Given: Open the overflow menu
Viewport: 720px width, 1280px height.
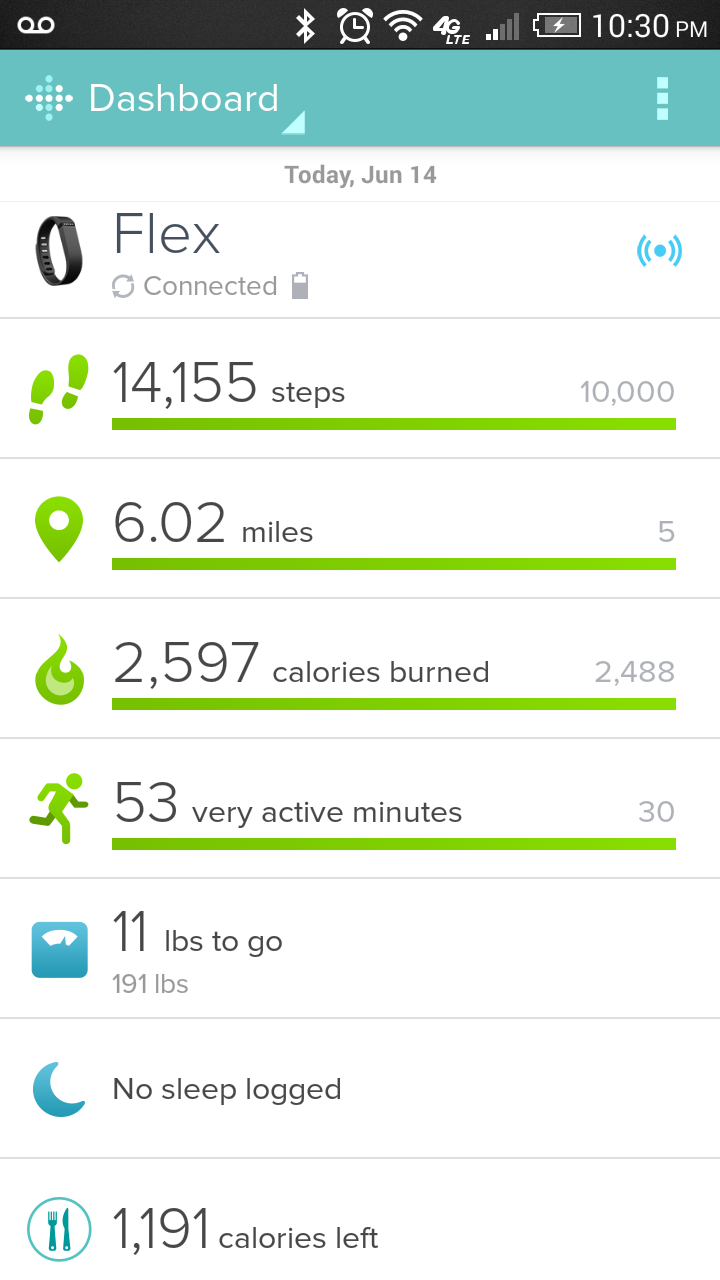Looking at the screenshot, I should point(662,99).
